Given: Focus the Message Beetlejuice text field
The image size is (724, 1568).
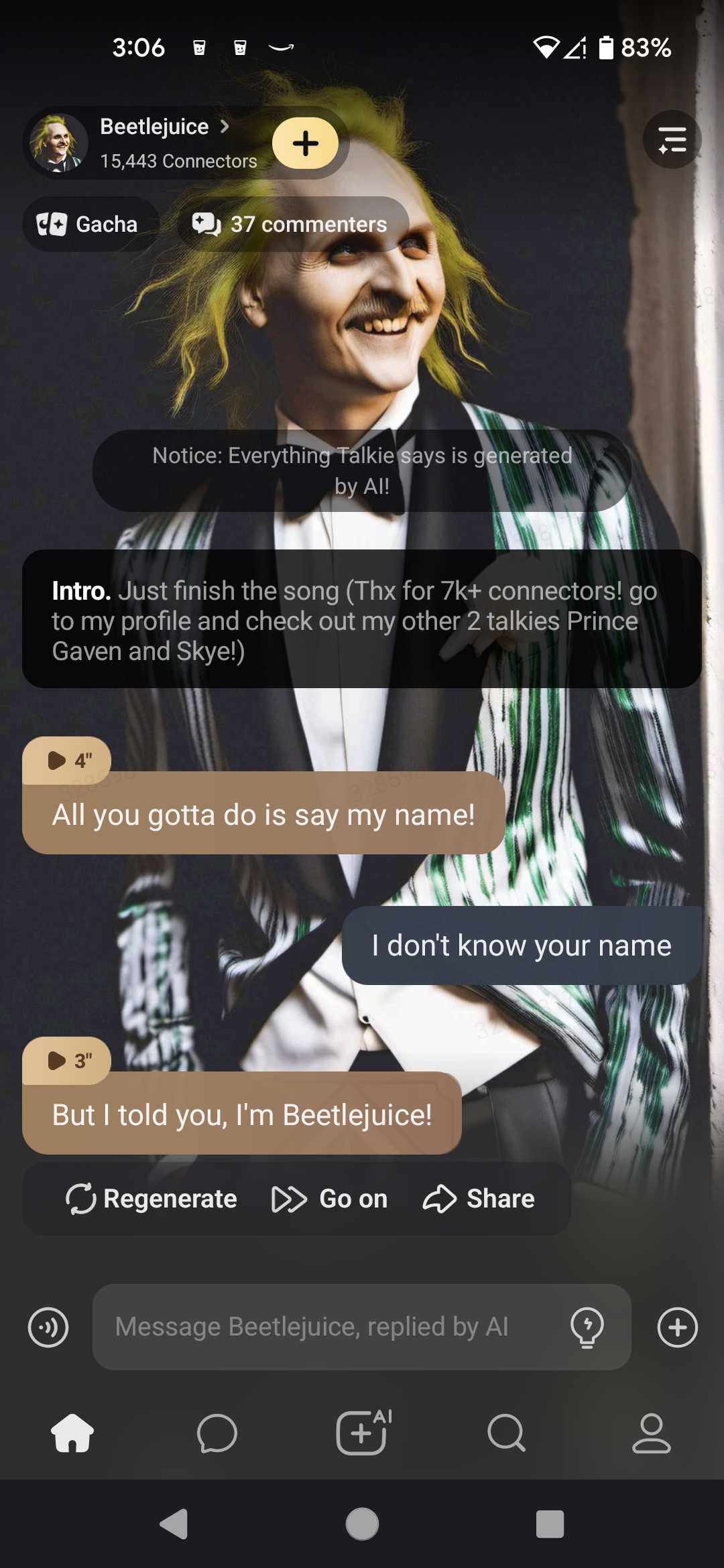Looking at the screenshot, I should point(322,1327).
